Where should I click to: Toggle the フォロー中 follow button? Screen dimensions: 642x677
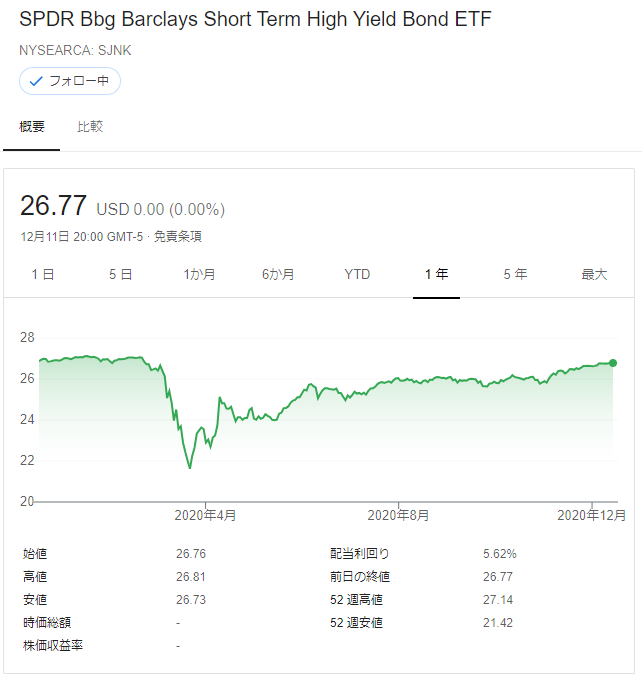[69, 81]
